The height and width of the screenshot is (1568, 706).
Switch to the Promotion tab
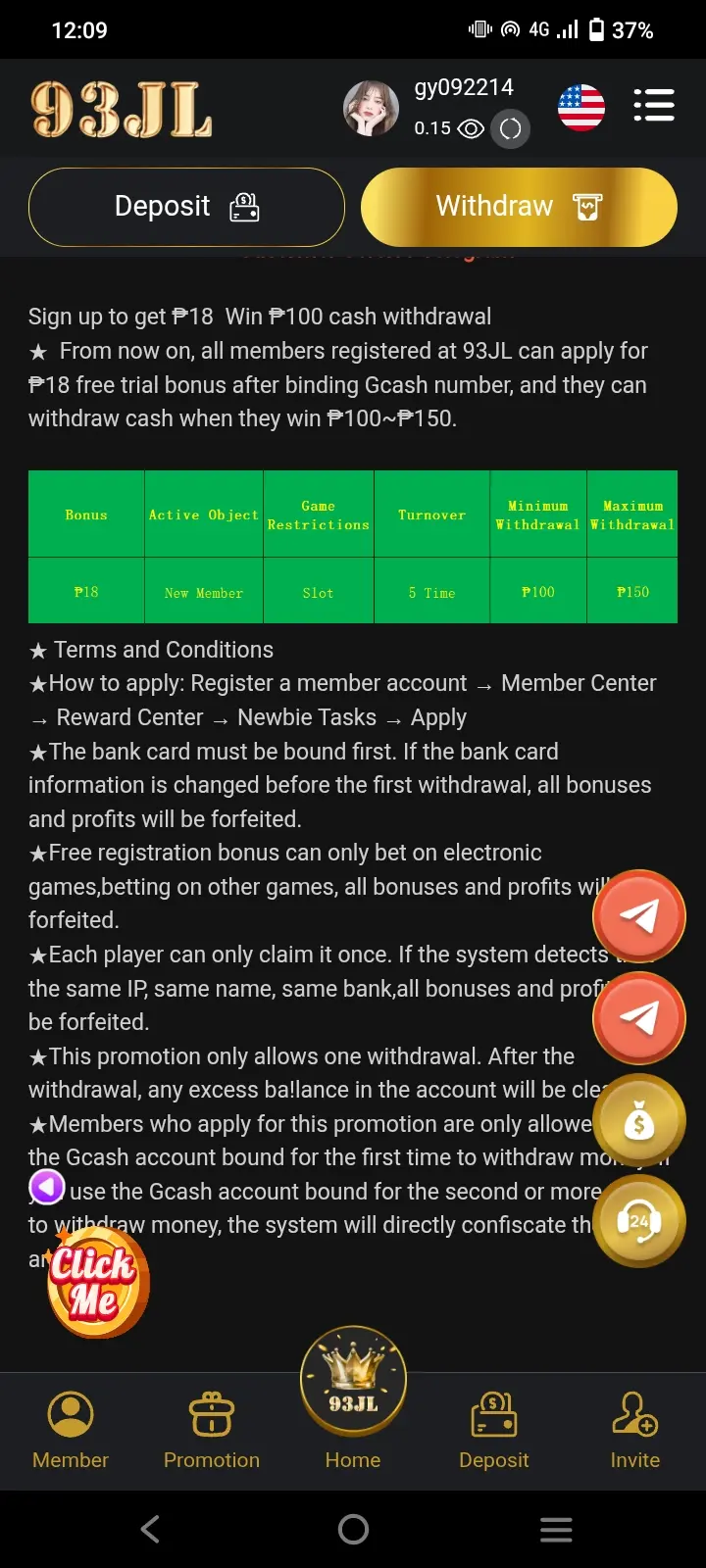[212, 1431]
